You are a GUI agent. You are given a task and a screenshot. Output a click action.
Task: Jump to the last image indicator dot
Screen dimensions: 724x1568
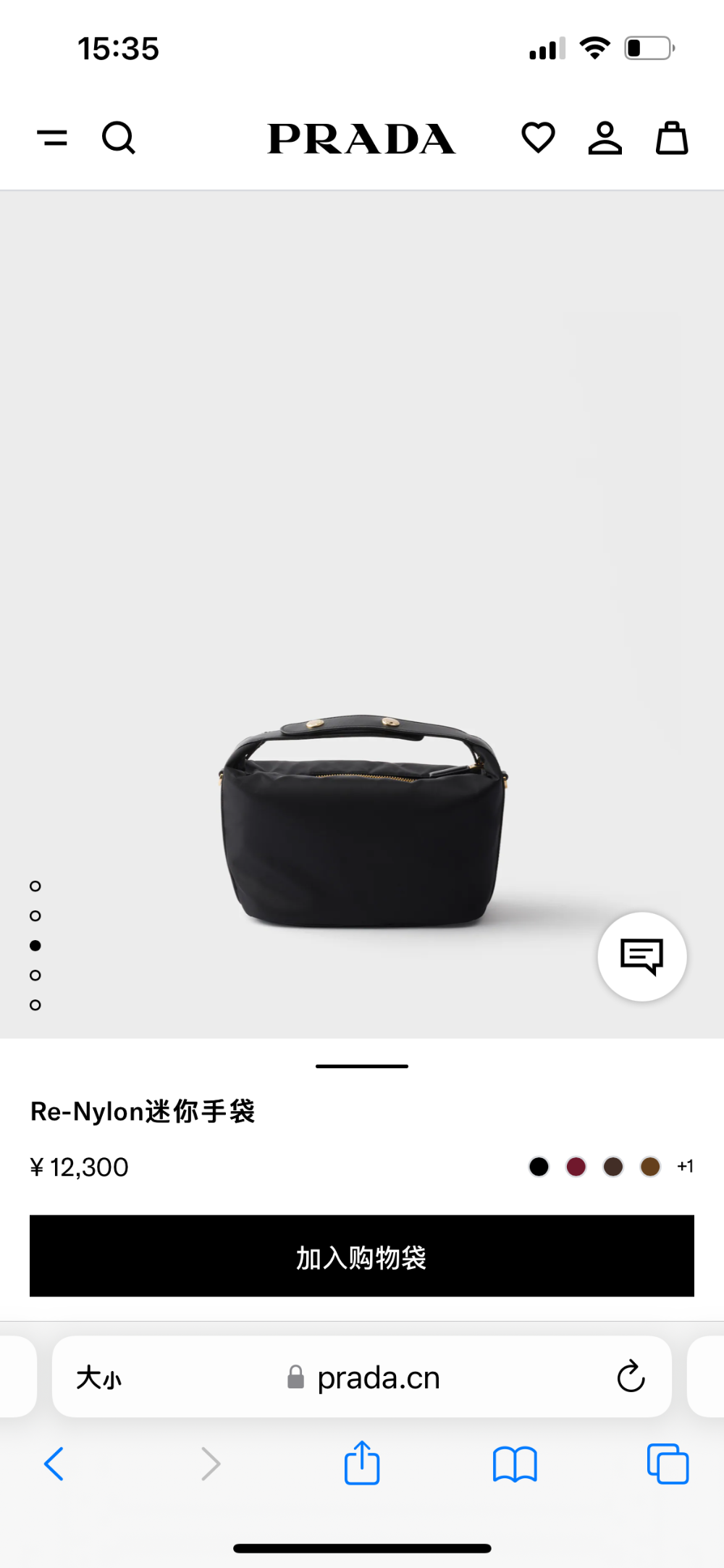click(x=35, y=1005)
